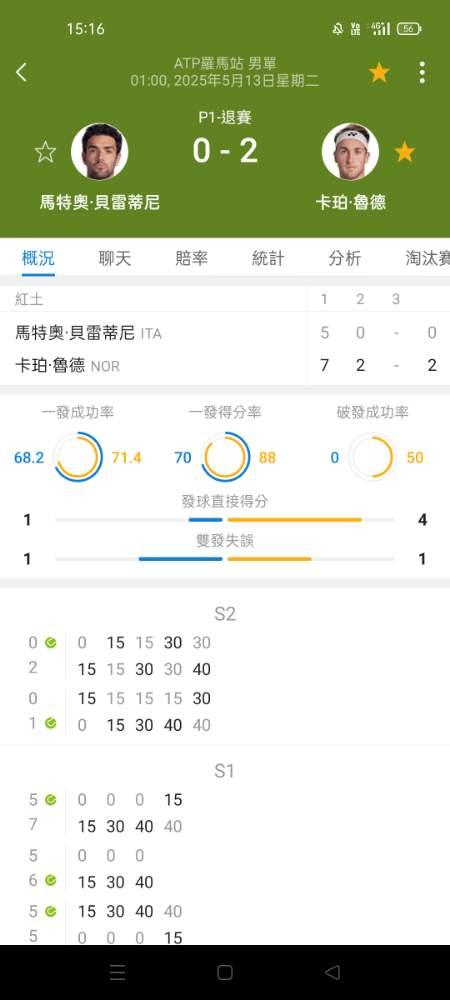
Task: Unfavorite this match with the header star
Action: coord(379,73)
